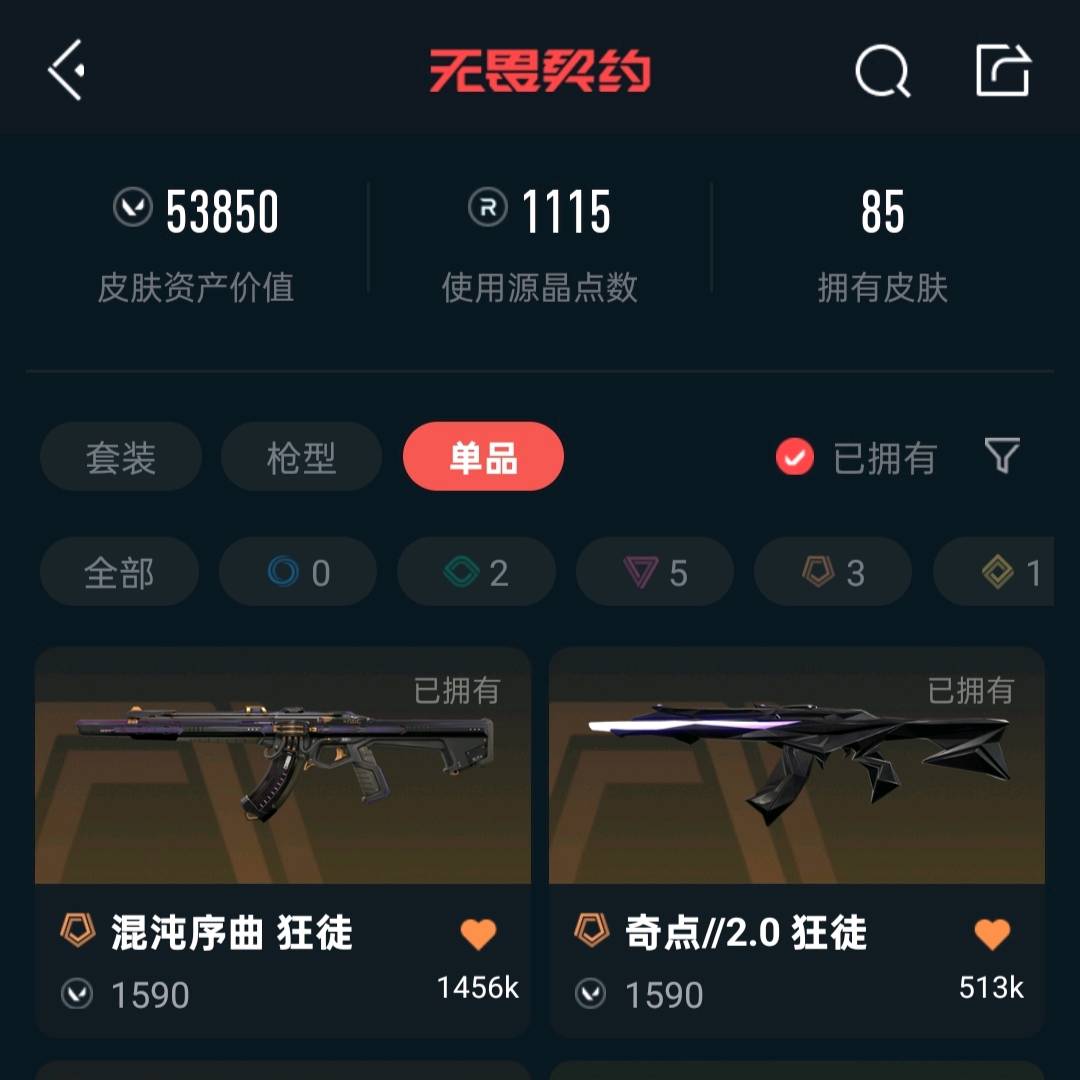Screen dimensions: 1080x1080
Task: Tap the heart on 混沌序曲 狂徒
Action: point(478,934)
